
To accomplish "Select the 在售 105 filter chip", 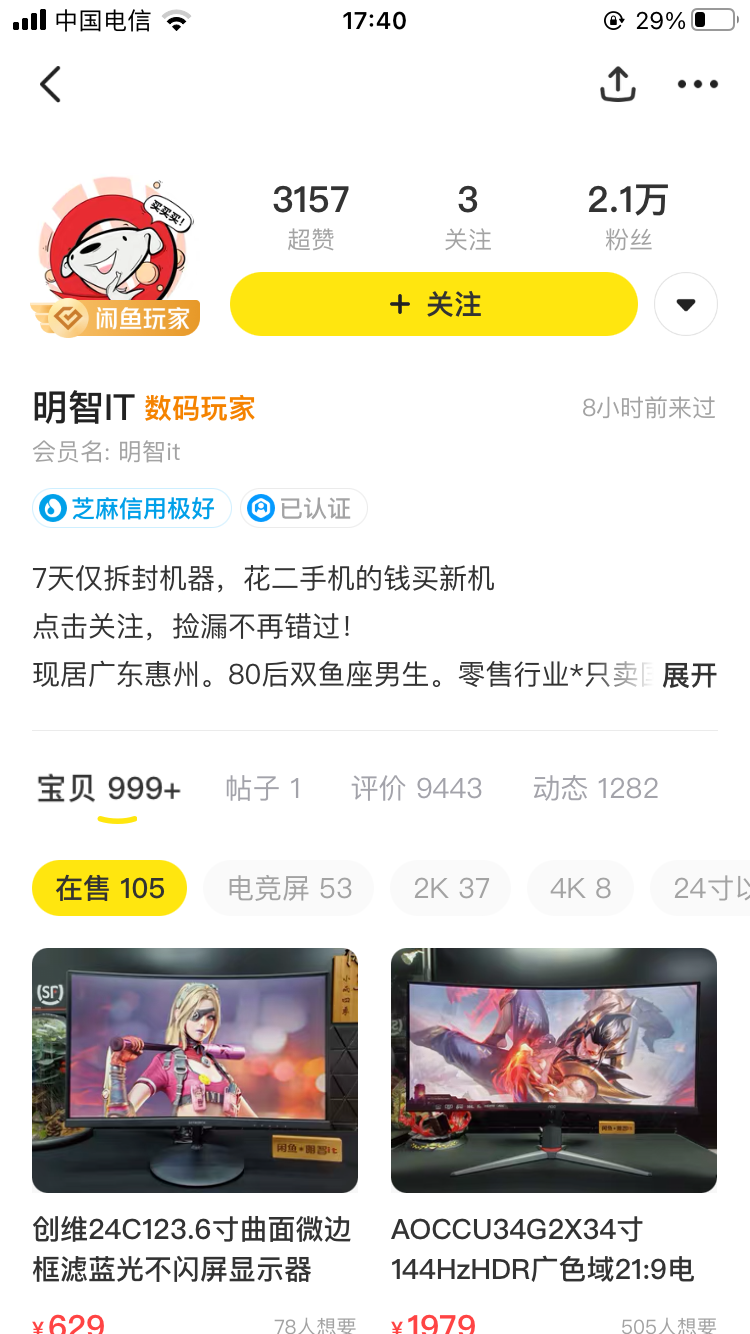I will click(x=110, y=888).
